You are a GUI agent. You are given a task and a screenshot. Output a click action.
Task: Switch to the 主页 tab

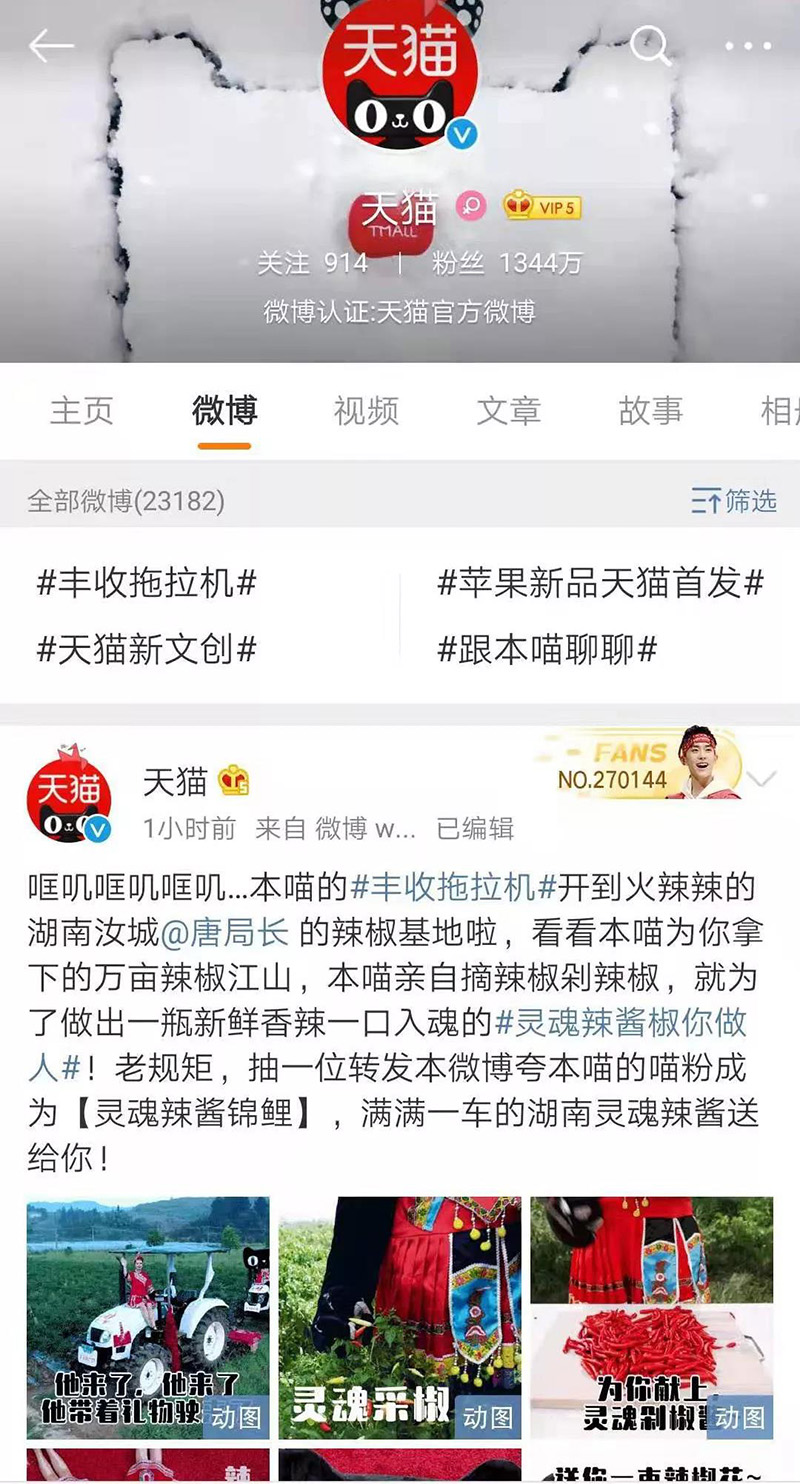(x=82, y=411)
